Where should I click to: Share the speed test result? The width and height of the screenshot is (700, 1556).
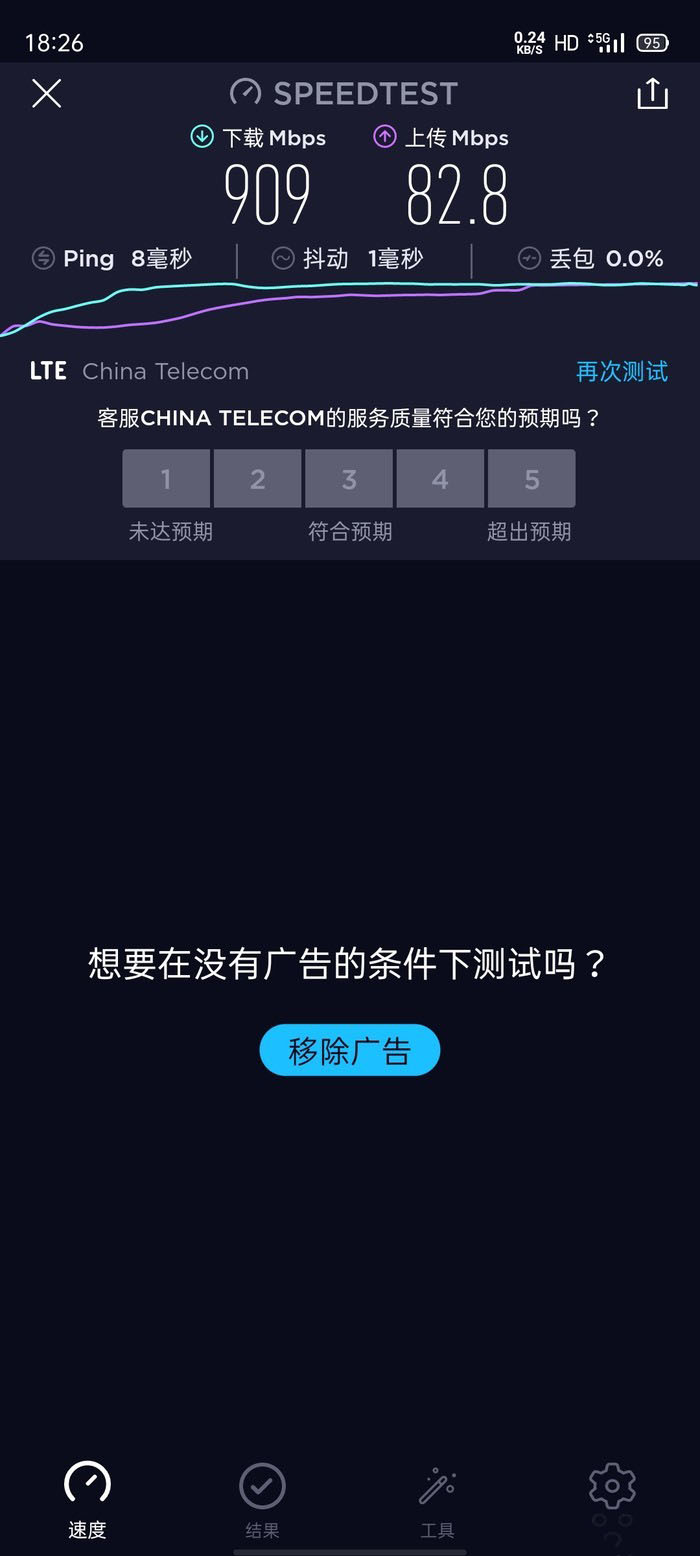[652, 93]
